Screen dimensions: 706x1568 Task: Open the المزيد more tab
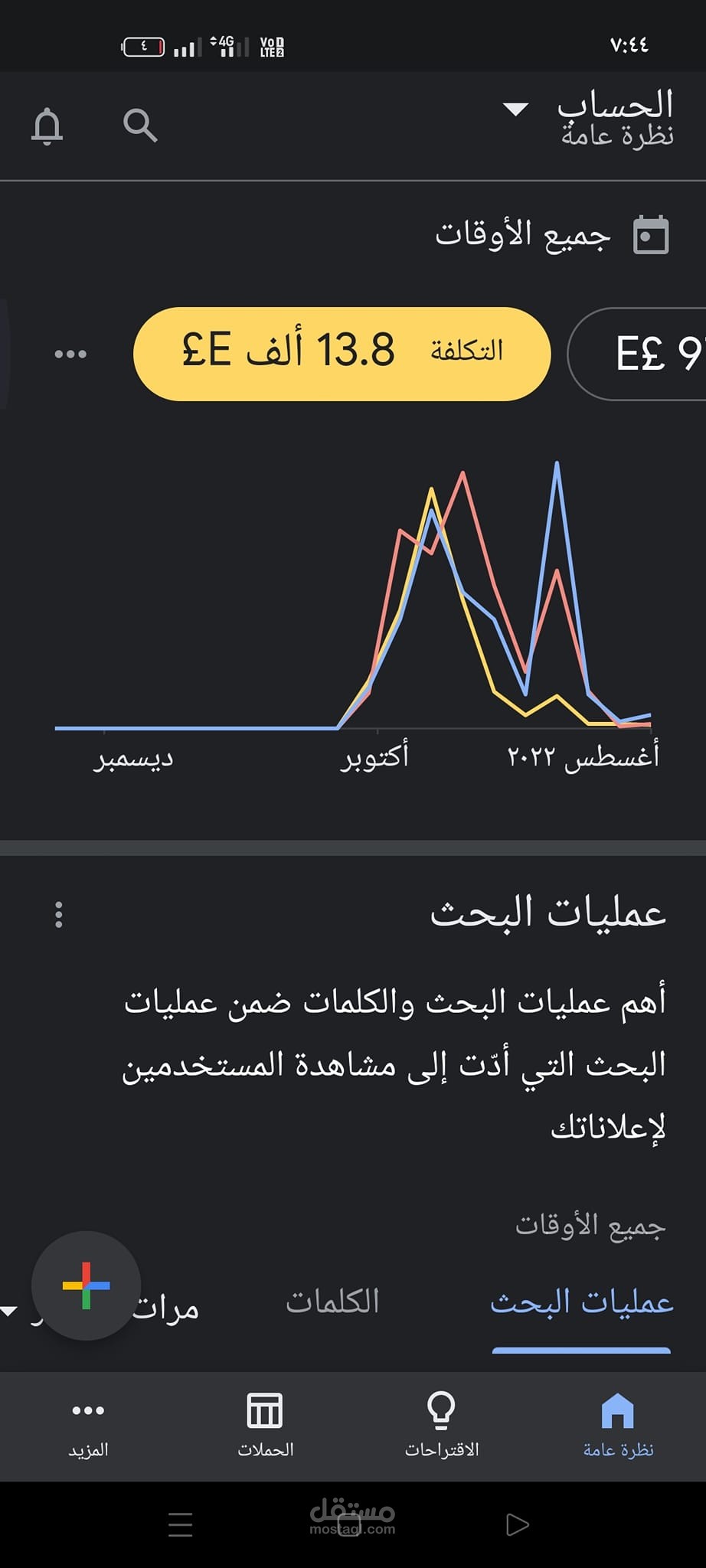[88, 1425]
